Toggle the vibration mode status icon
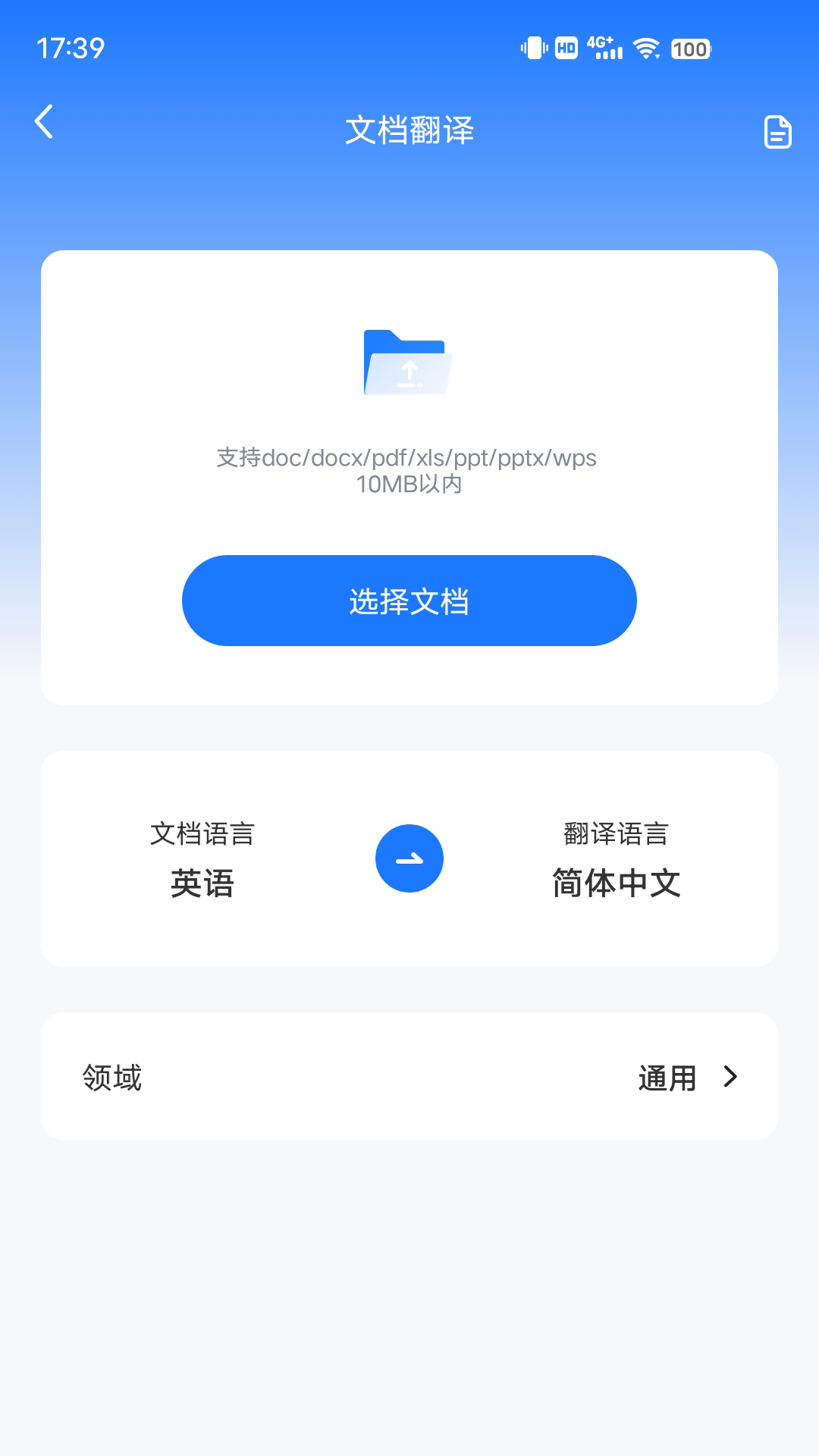Image resolution: width=819 pixels, height=1456 pixels. 532,48
